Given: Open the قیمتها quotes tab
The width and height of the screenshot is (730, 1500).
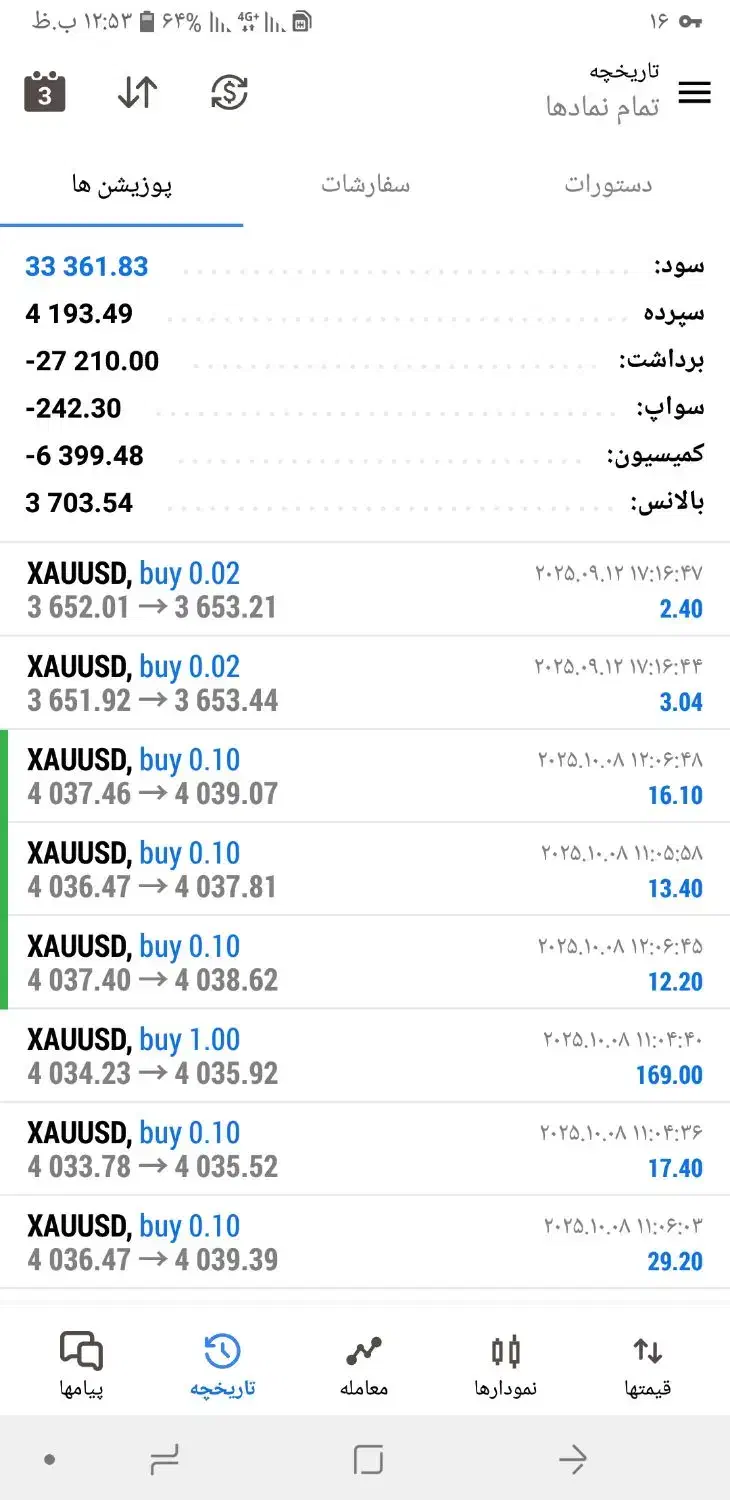Looking at the screenshot, I should pos(647,1365).
